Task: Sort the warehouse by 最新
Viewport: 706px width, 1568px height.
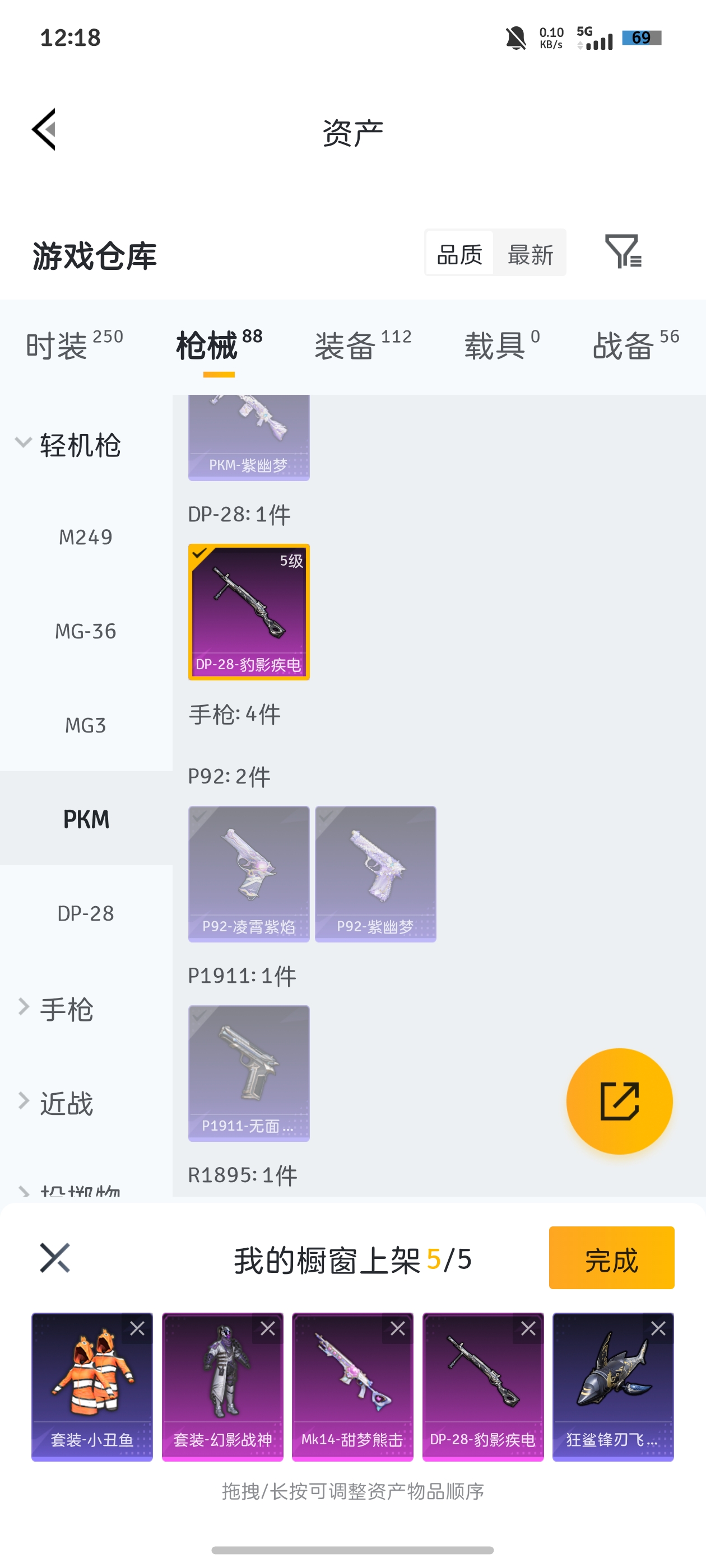Action: point(530,254)
